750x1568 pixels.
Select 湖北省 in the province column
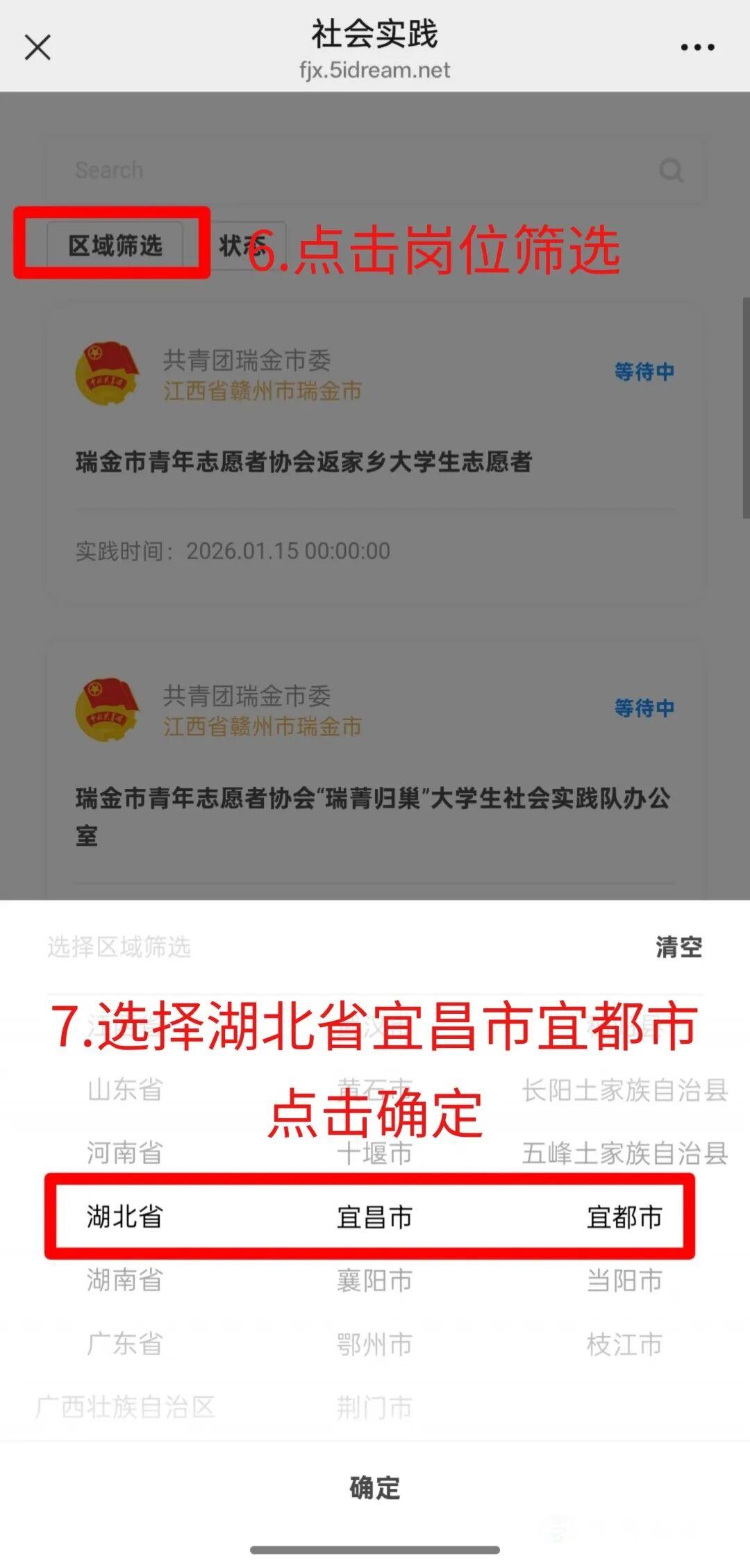point(125,1218)
